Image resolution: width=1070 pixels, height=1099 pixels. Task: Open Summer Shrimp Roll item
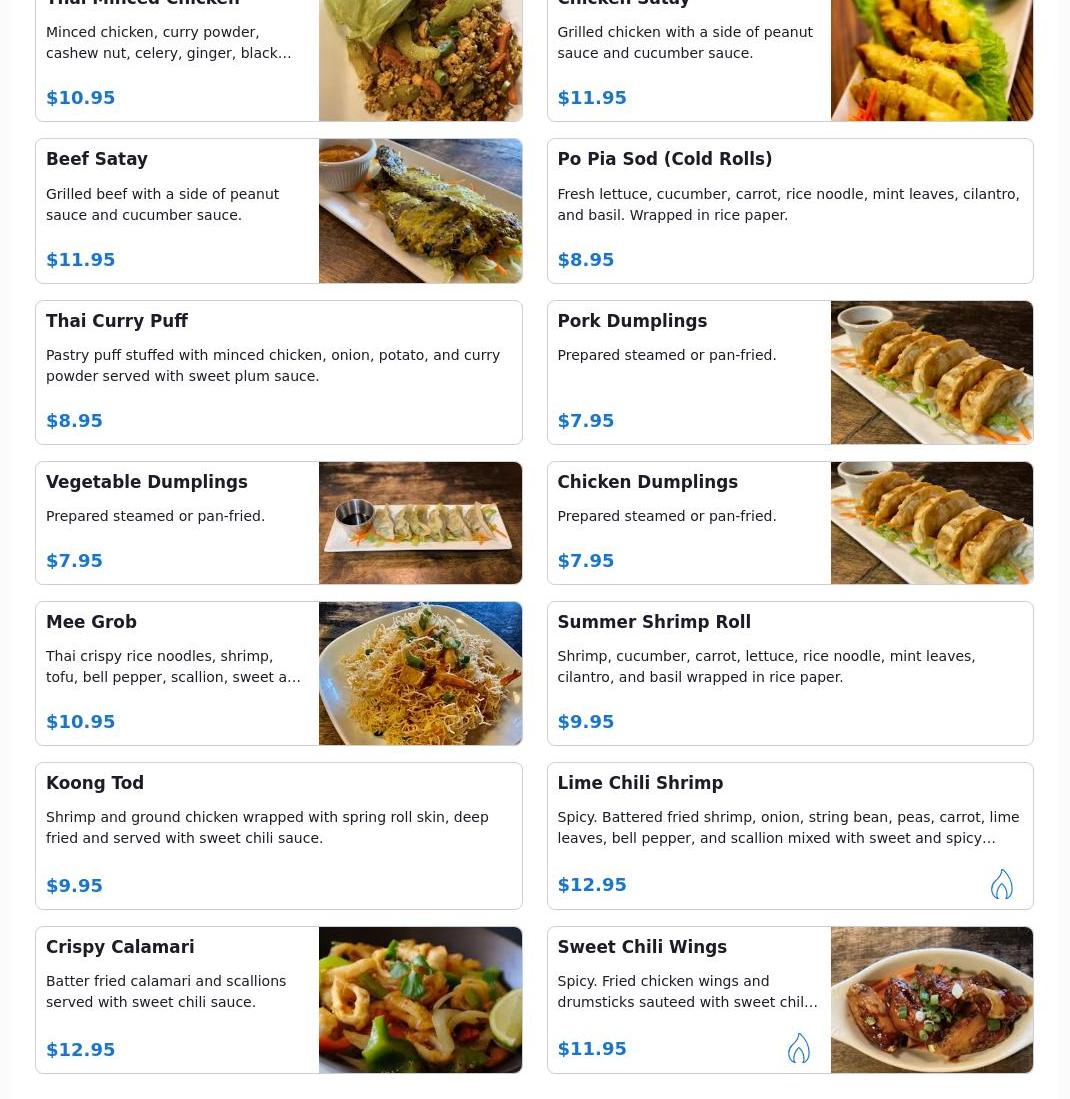(789, 673)
